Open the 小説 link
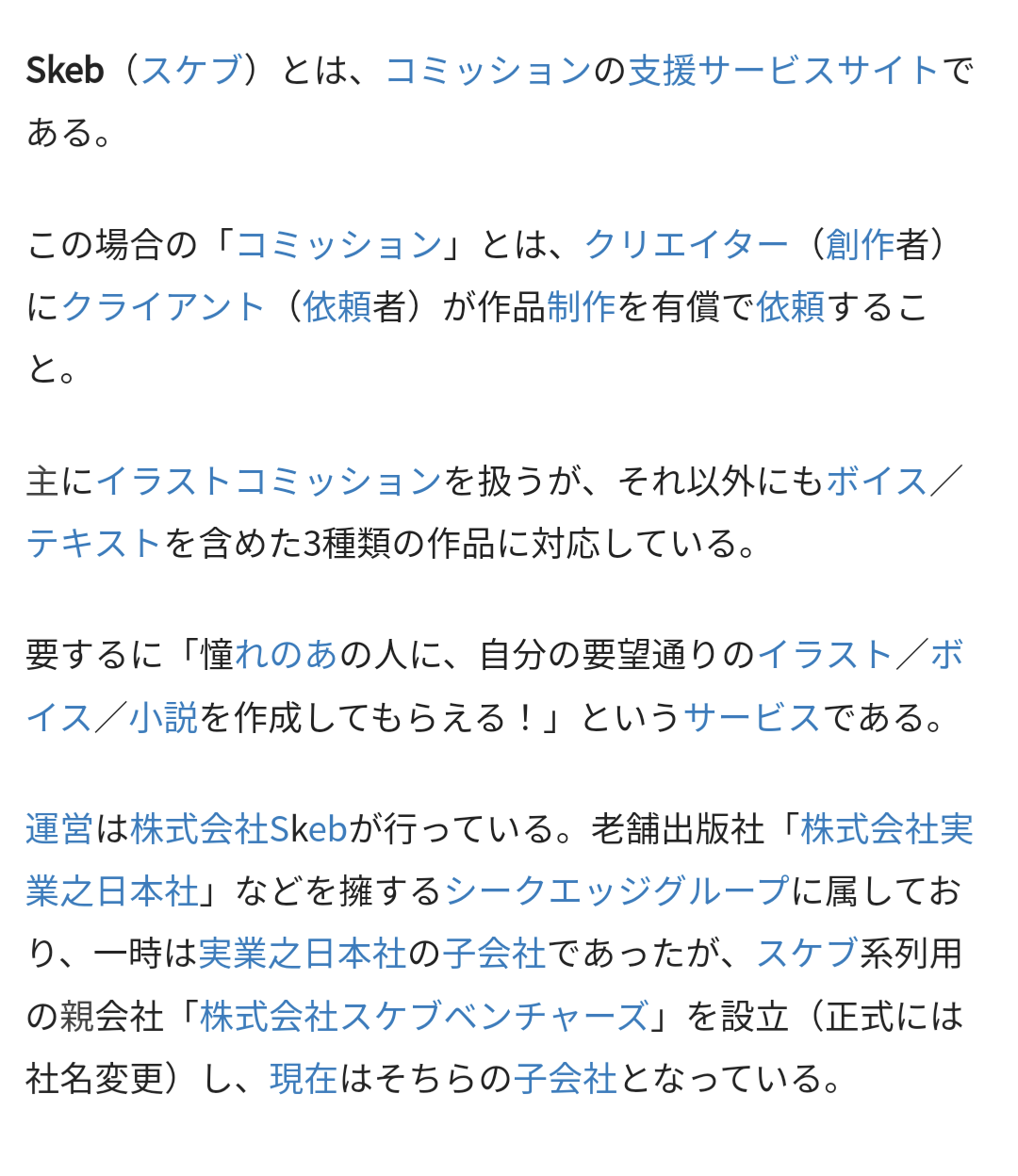1018x1176 pixels. click(163, 718)
